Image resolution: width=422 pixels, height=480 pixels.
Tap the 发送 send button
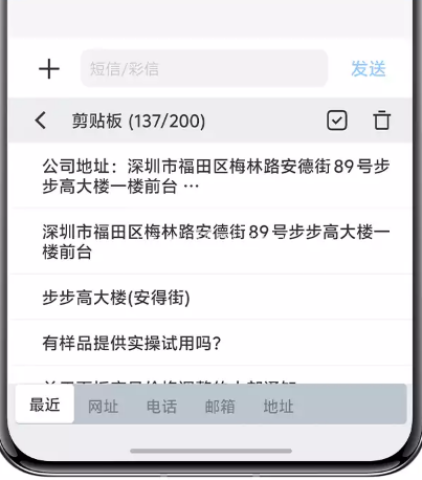pos(368,69)
